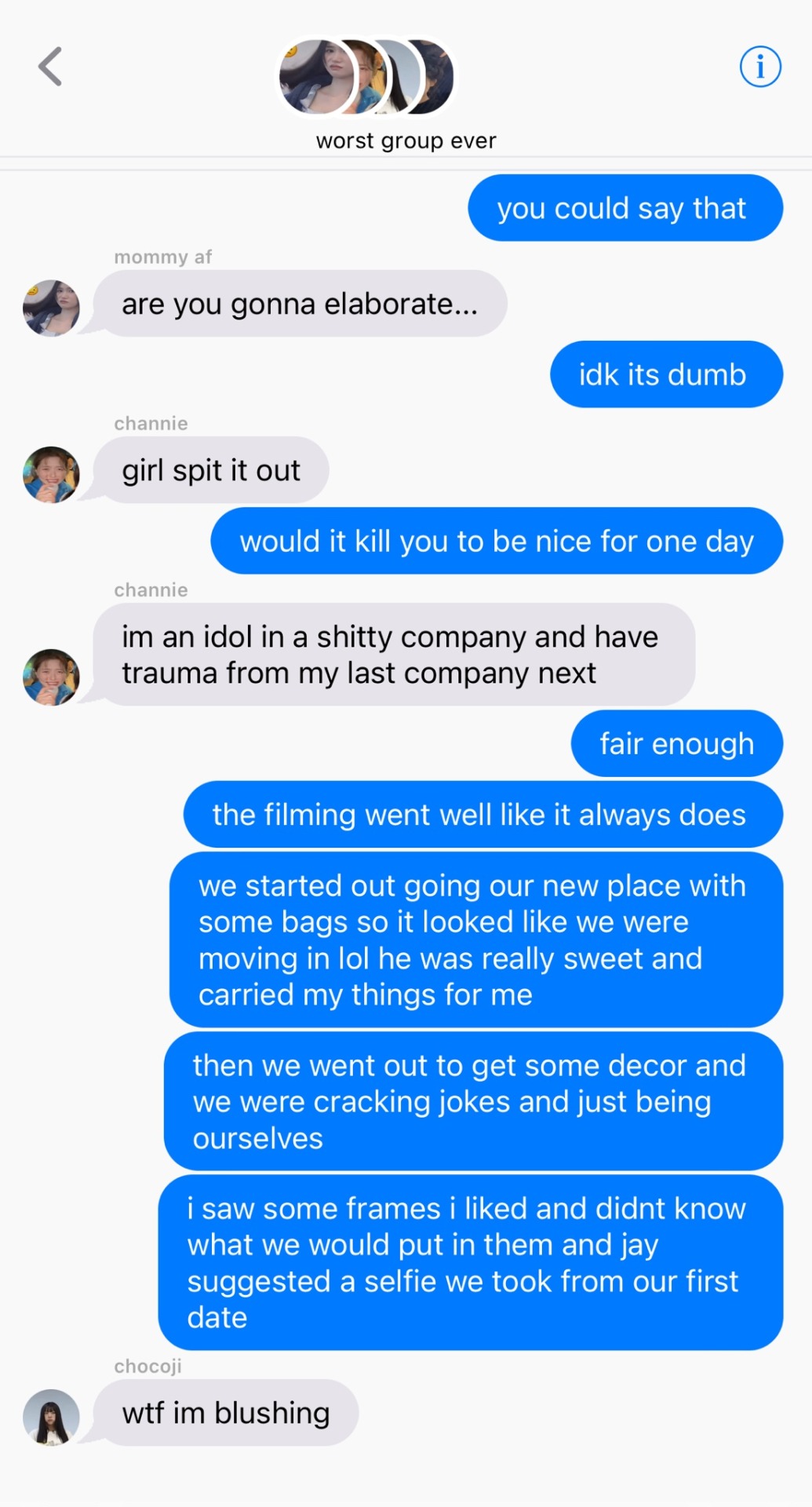Image resolution: width=812 pixels, height=1507 pixels.
Task: Open the group info button
Action: coord(759,68)
